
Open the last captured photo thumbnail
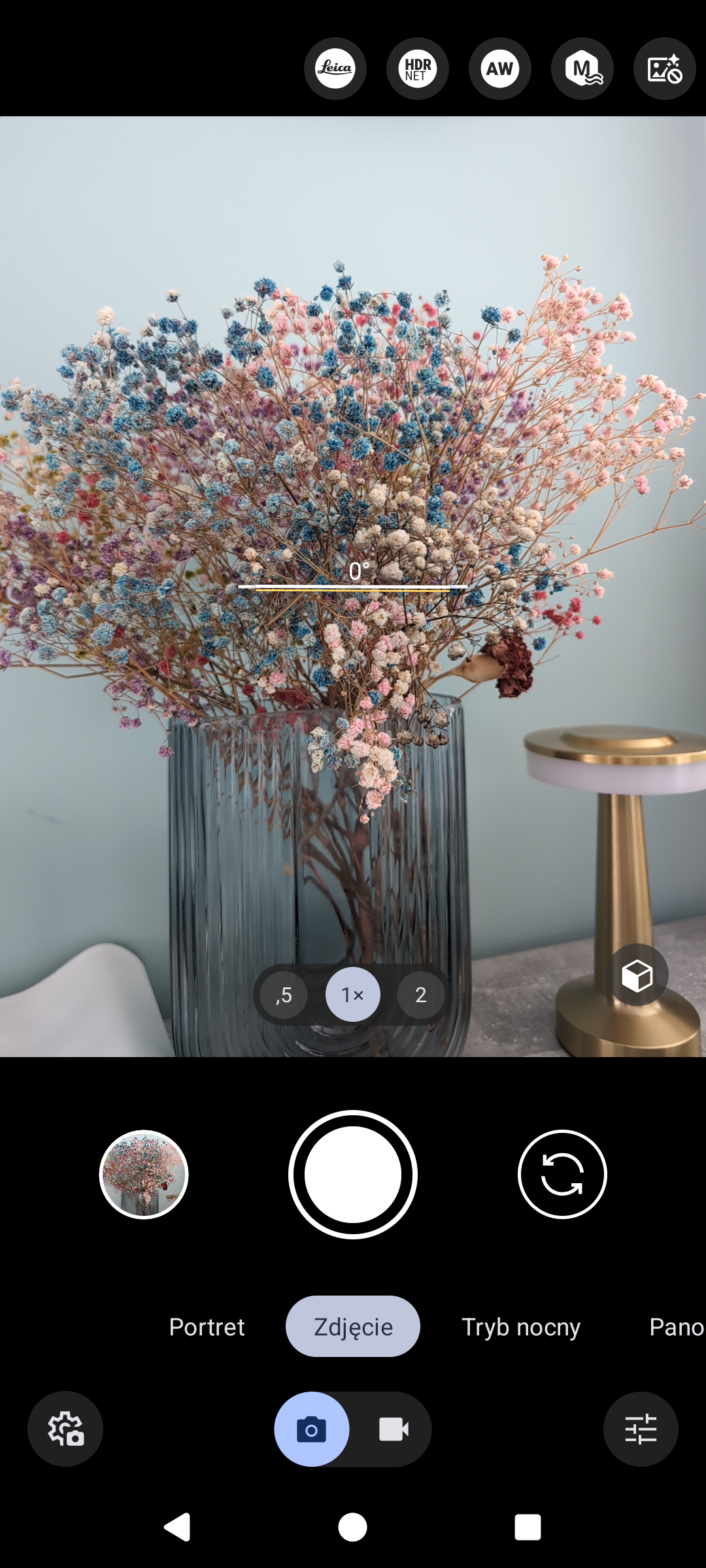pos(144,1174)
